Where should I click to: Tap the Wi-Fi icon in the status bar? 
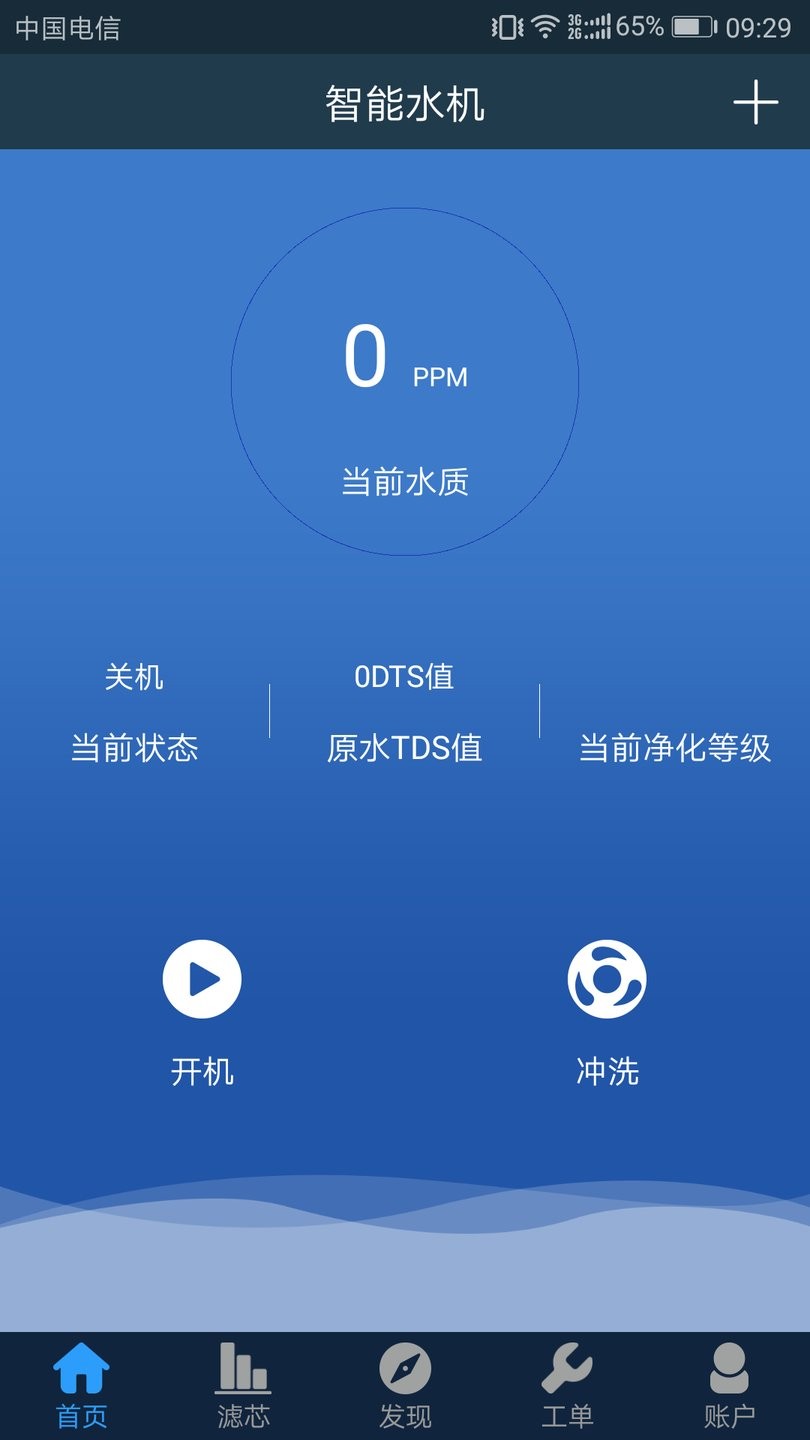coord(546,28)
